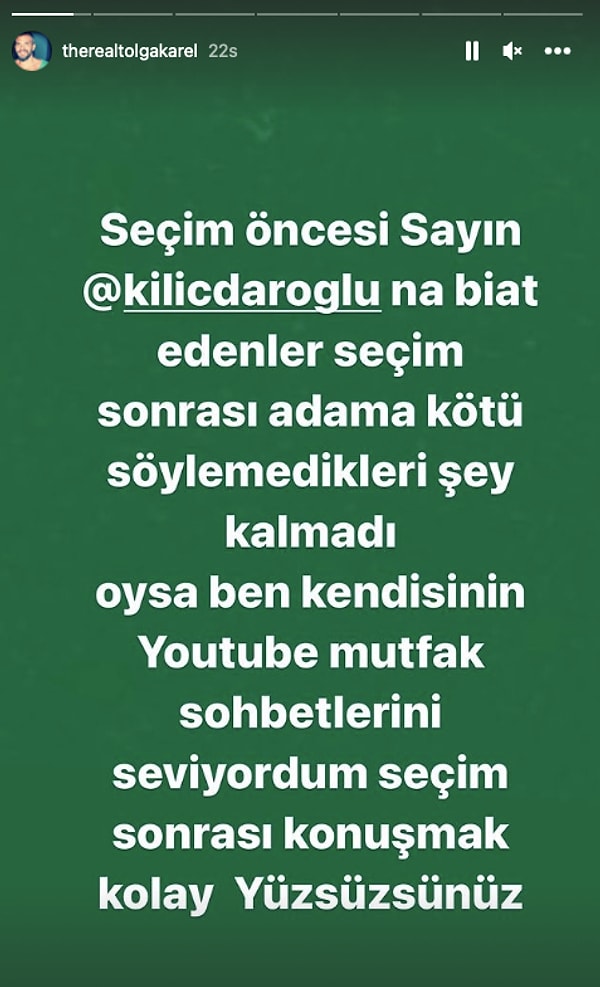Unmute the story sound
The width and height of the screenshot is (600, 987).
point(512,51)
